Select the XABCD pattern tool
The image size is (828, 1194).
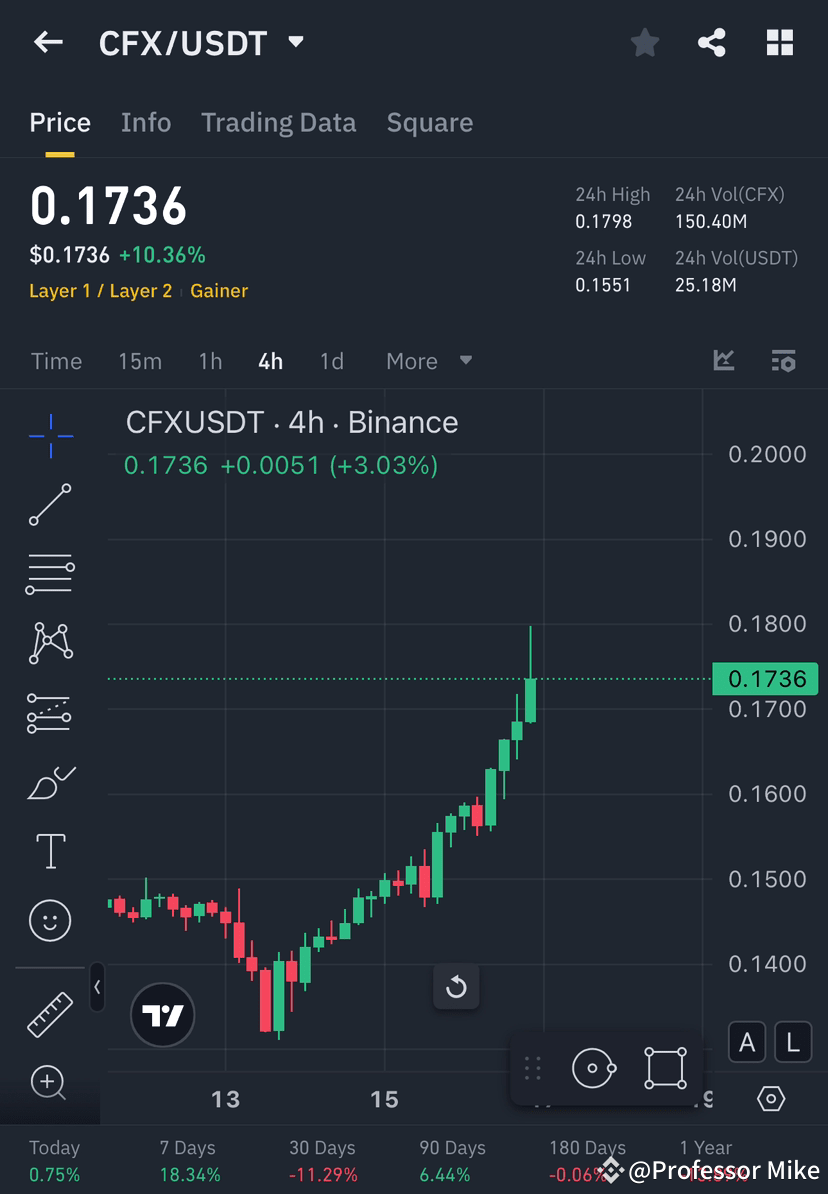pos(50,643)
